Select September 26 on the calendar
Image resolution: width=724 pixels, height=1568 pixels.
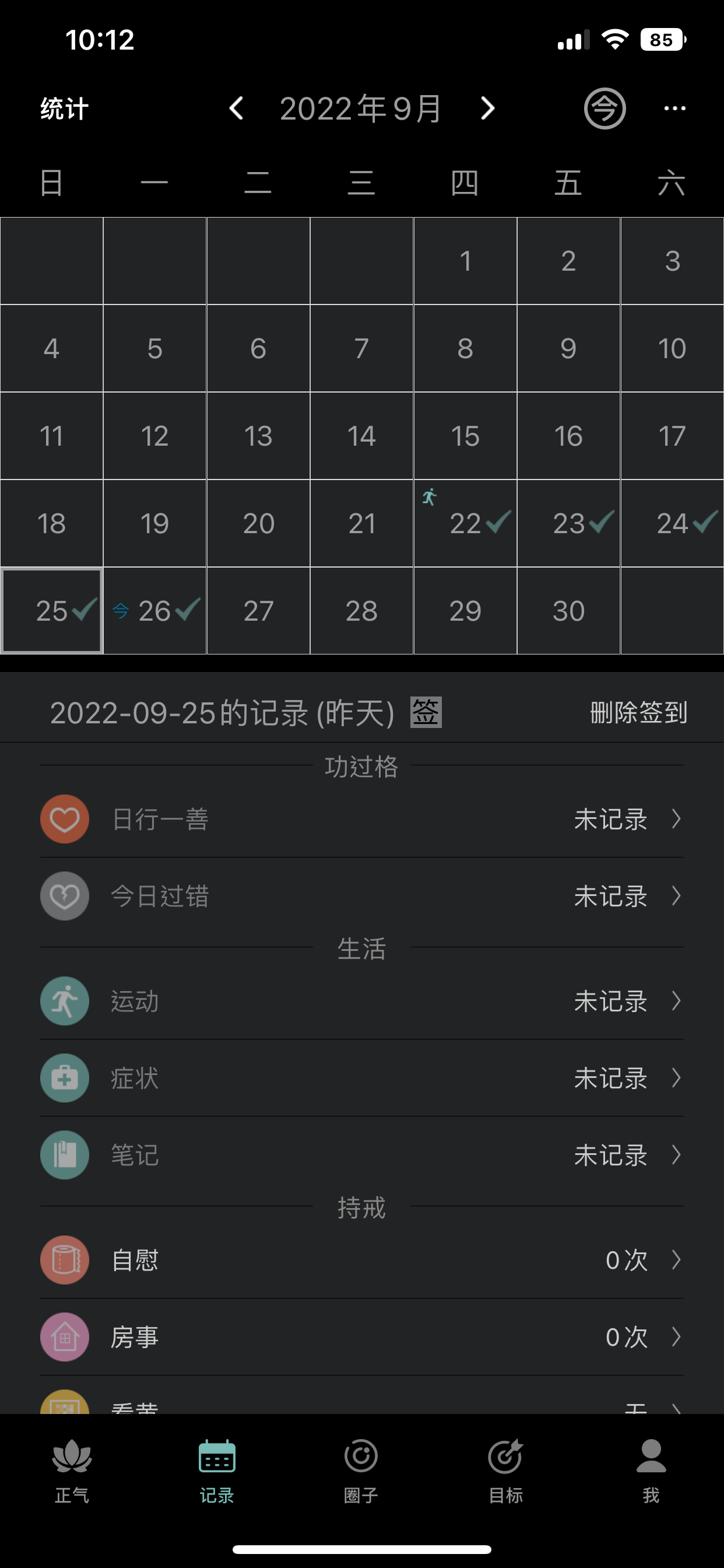(x=155, y=611)
